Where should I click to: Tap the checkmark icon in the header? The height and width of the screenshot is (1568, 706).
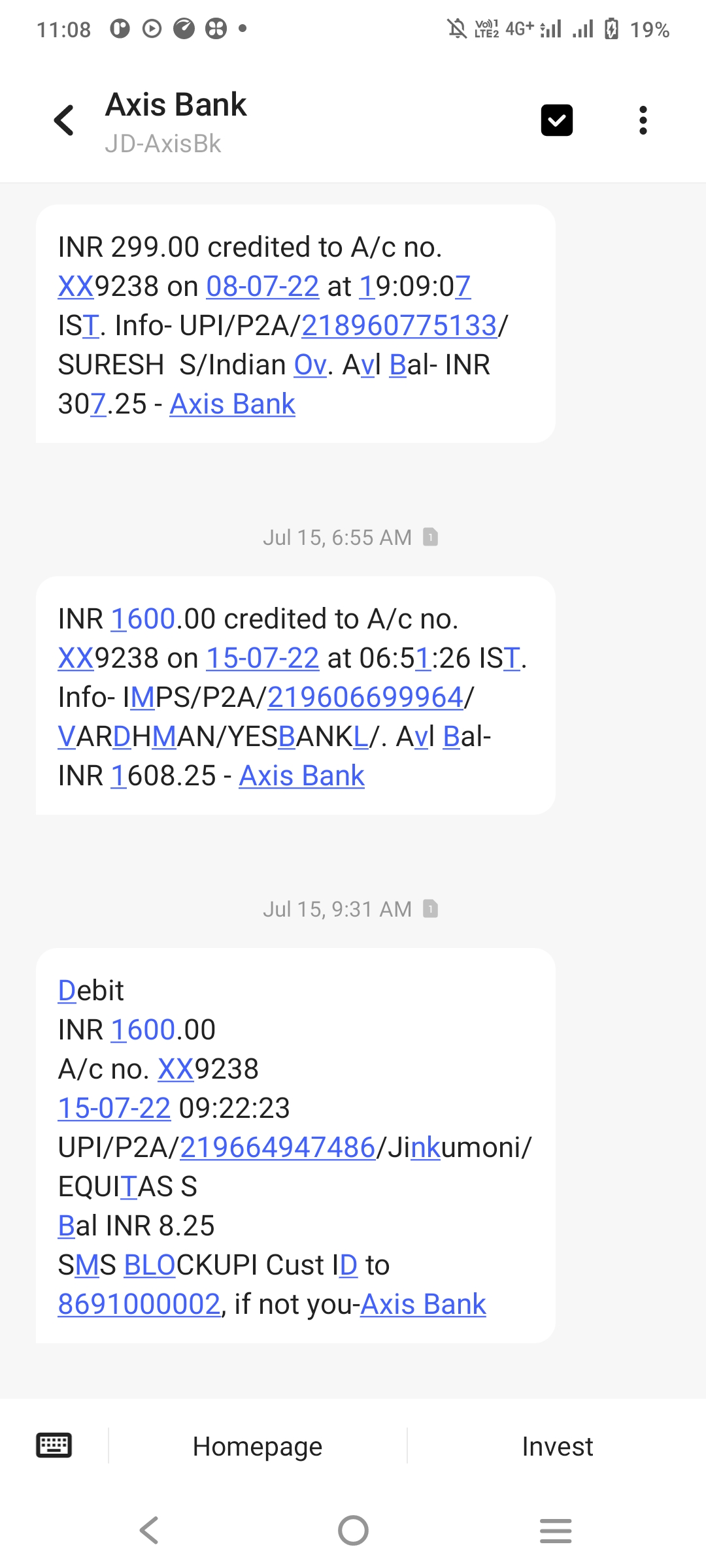coord(557,121)
